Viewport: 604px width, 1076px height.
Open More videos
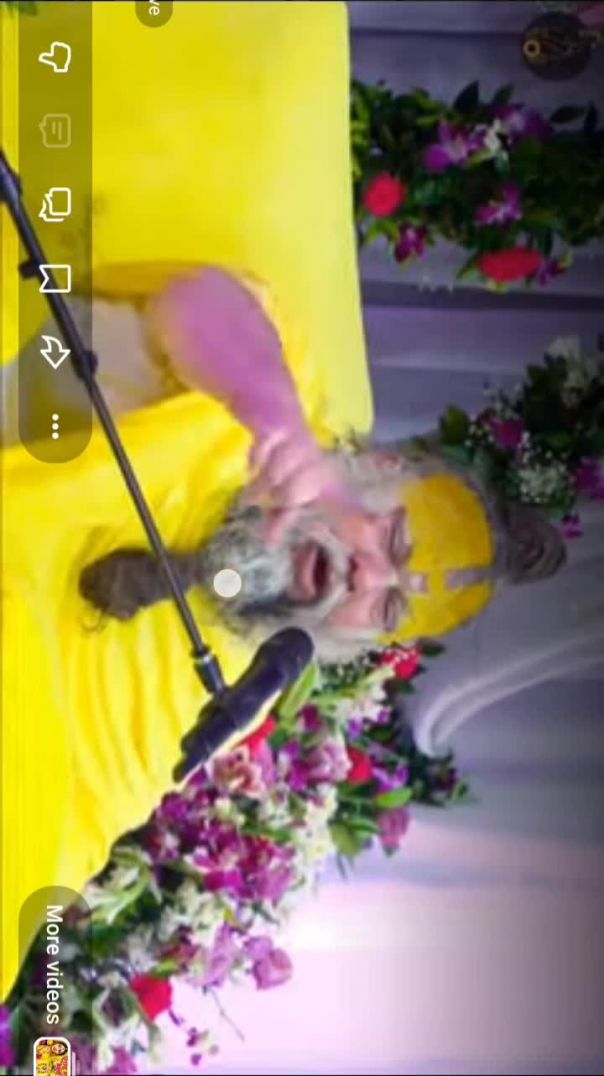coord(53,962)
